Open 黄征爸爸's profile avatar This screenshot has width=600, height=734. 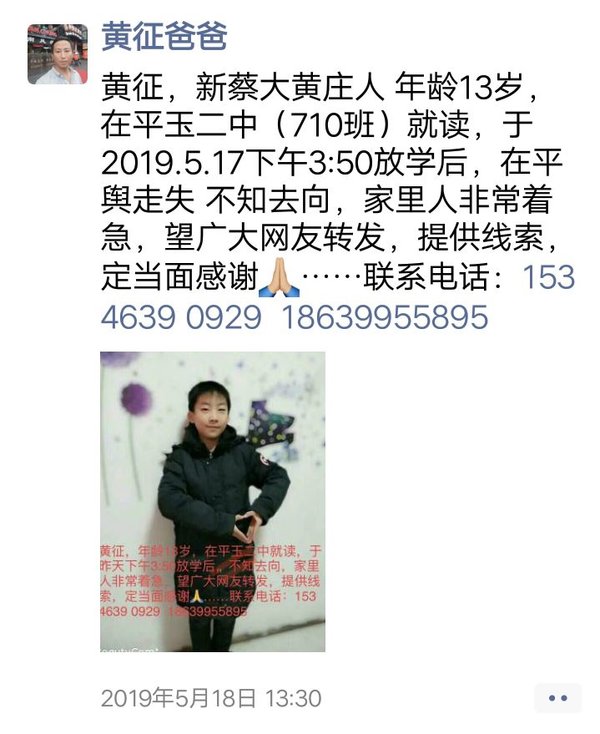[x=57, y=55]
